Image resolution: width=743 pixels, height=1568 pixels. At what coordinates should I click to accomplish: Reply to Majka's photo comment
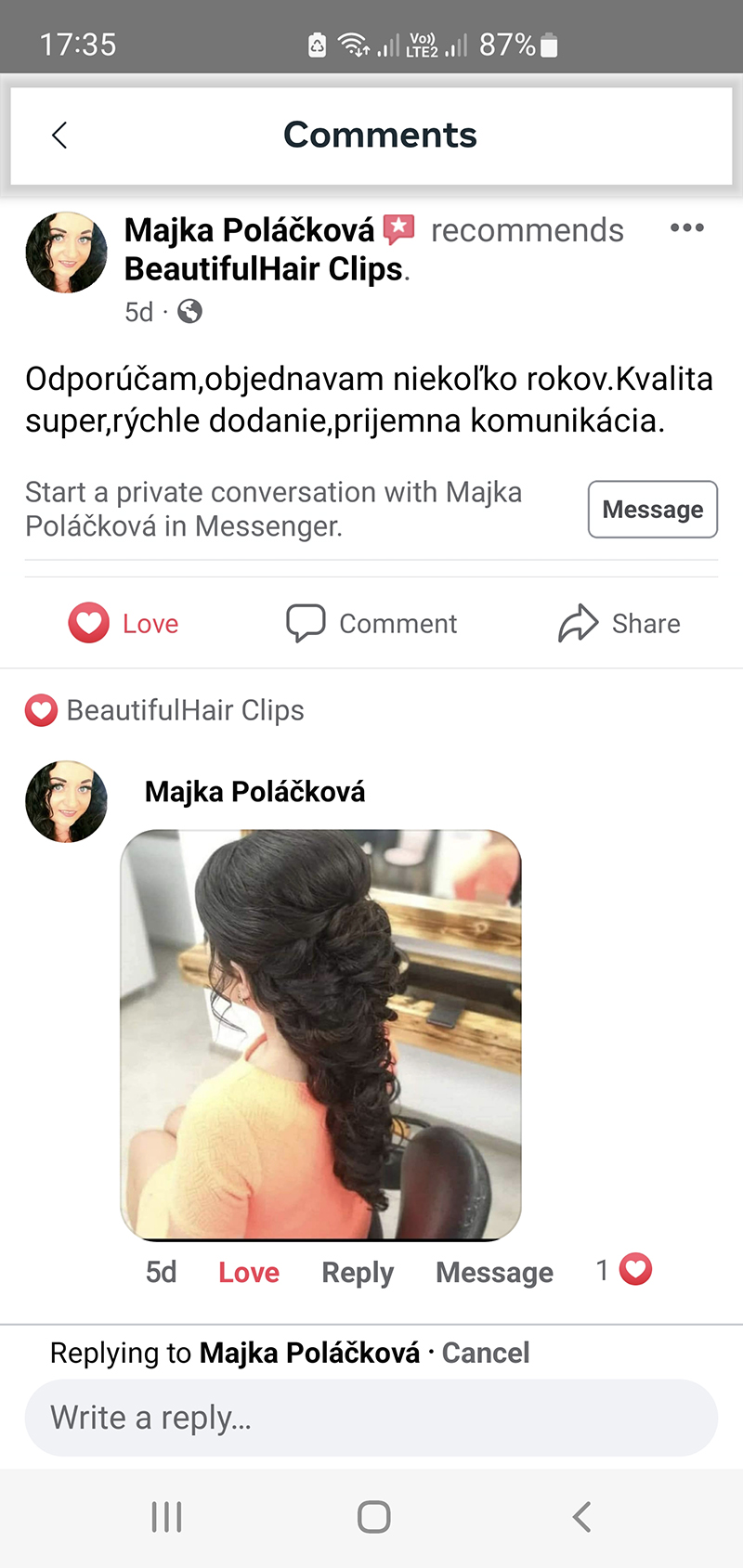(x=358, y=1272)
